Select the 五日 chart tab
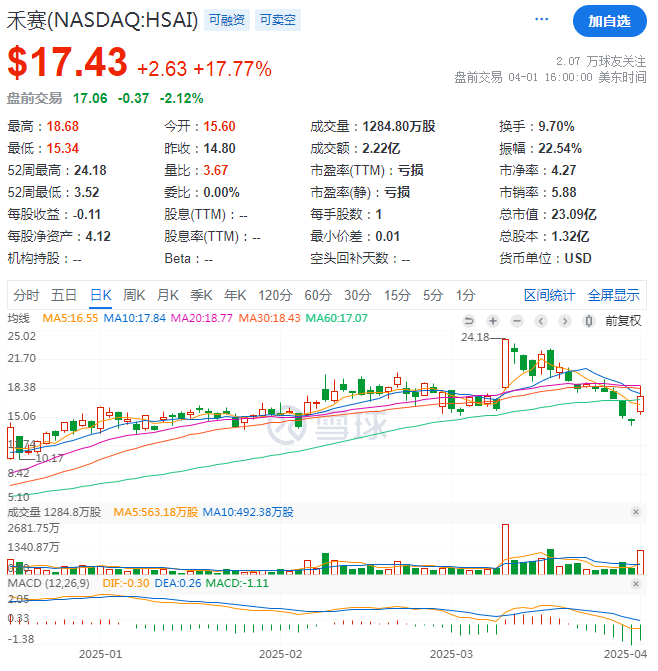Image resolution: width=658 pixels, height=671 pixels. [x=64, y=295]
